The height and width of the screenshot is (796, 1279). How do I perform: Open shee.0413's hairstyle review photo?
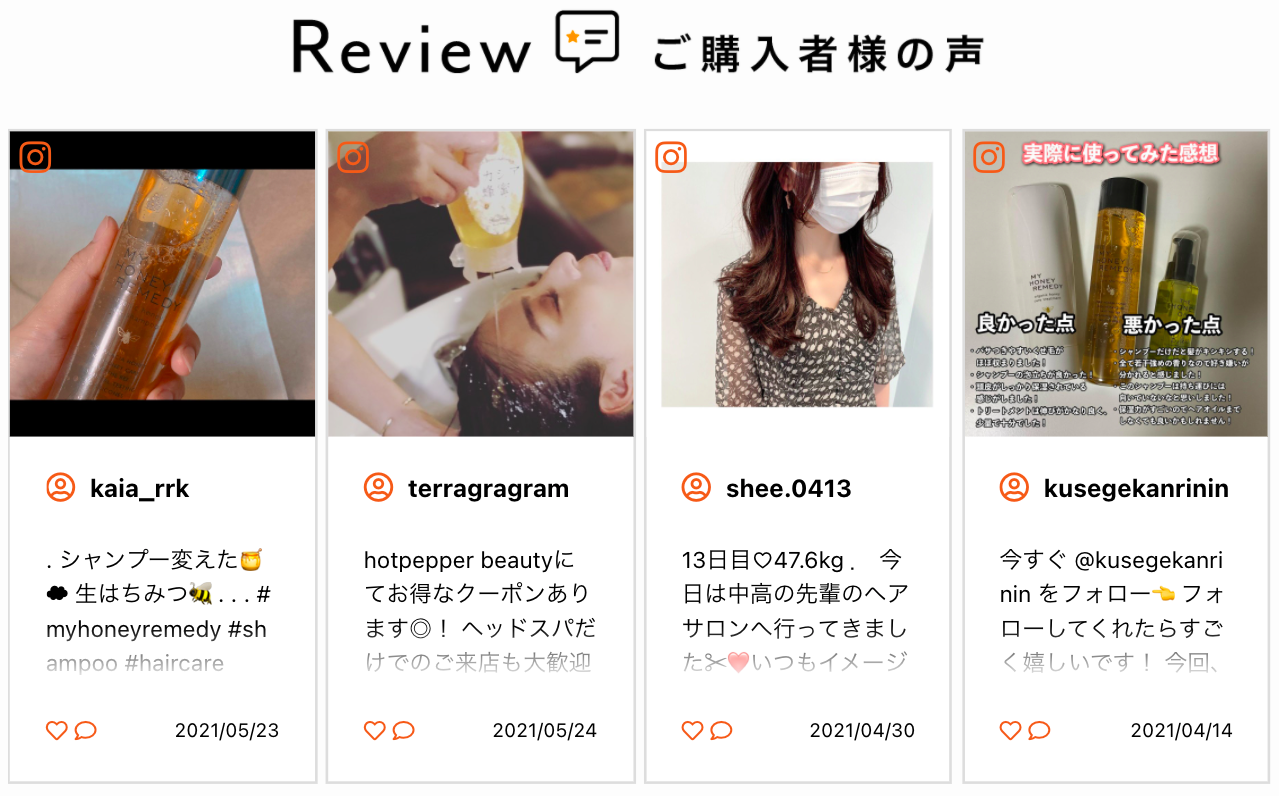(797, 285)
